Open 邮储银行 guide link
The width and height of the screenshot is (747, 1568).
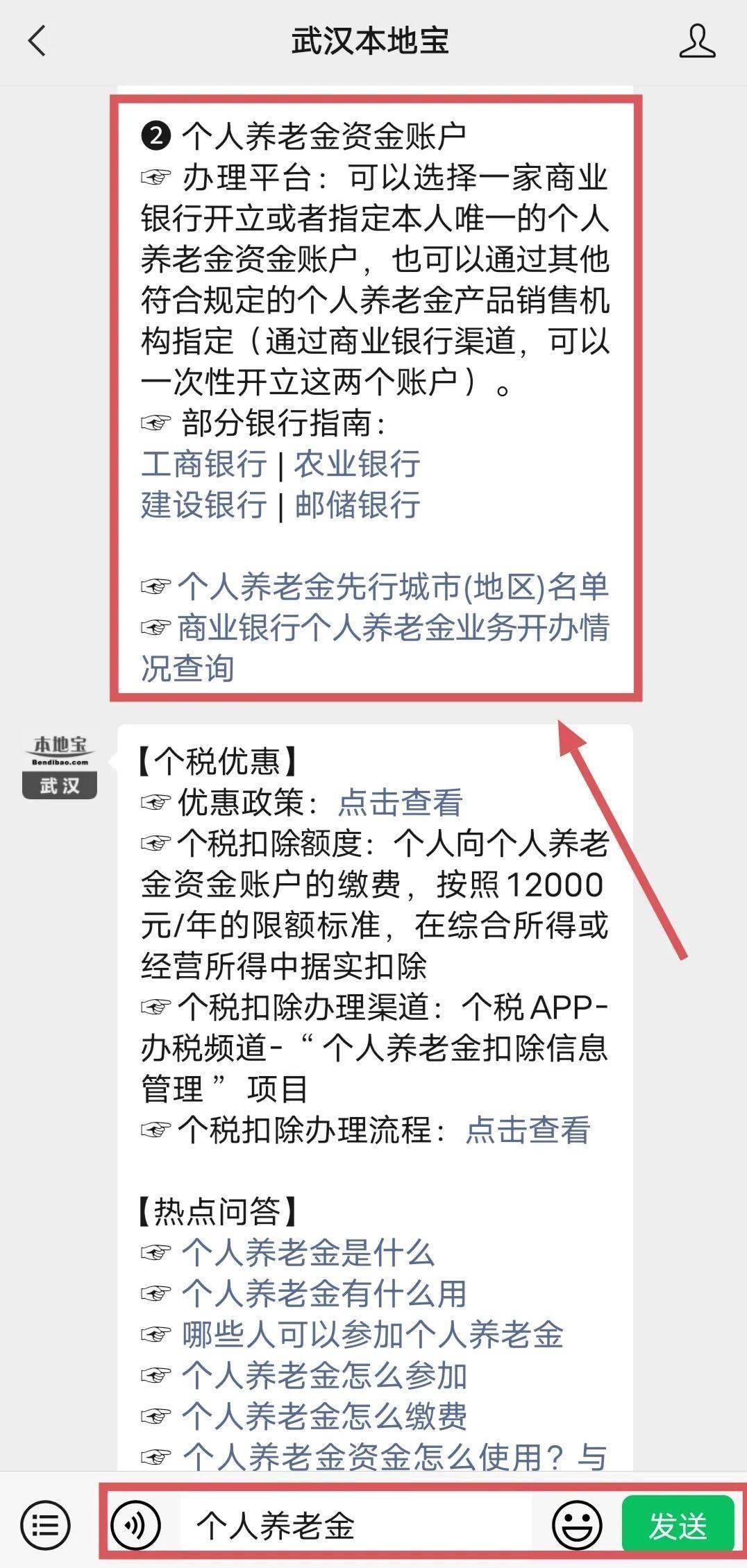click(x=357, y=505)
